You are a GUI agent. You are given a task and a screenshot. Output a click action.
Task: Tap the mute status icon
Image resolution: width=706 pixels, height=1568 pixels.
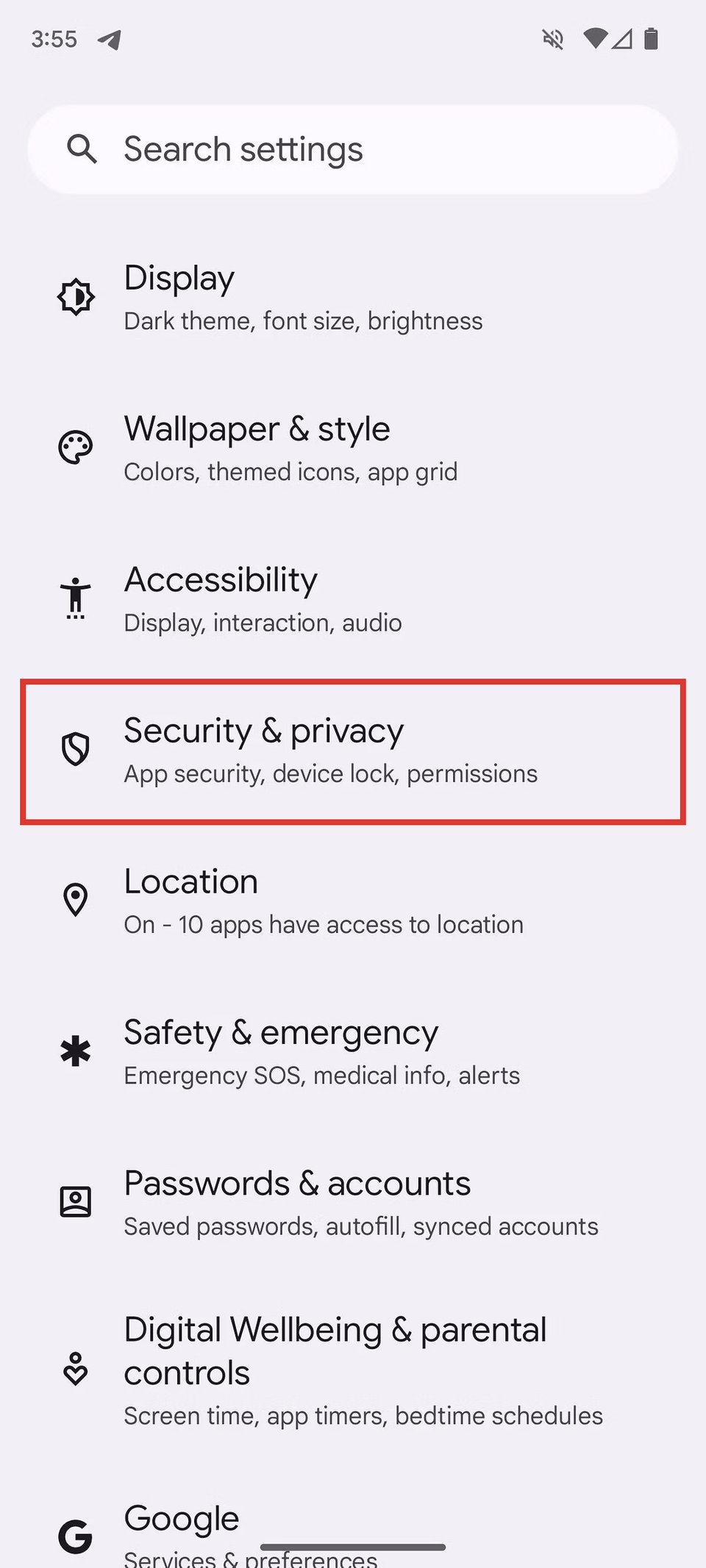click(552, 39)
